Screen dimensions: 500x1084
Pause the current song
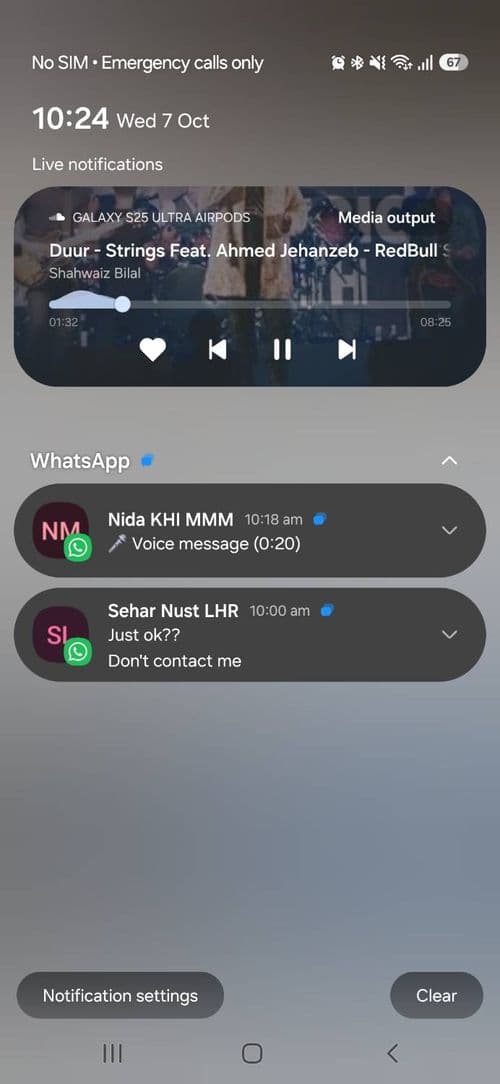pos(282,350)
